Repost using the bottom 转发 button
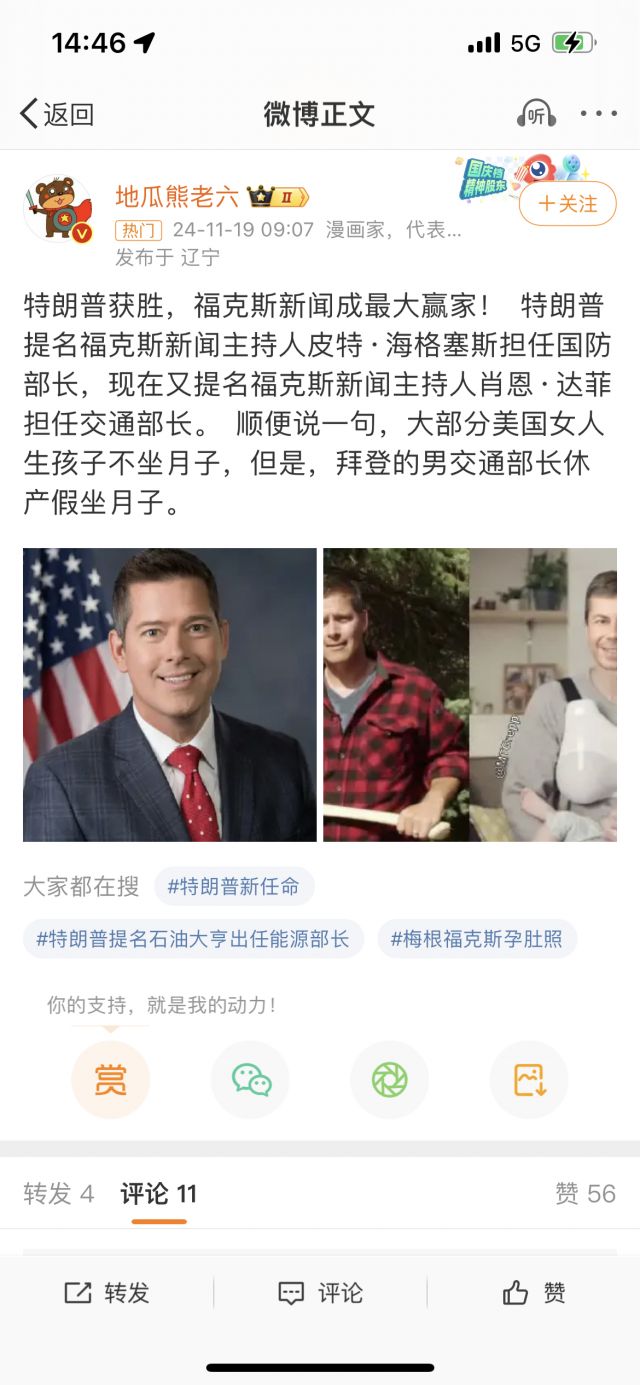 pyautogui.click(x=107, y=1293)
